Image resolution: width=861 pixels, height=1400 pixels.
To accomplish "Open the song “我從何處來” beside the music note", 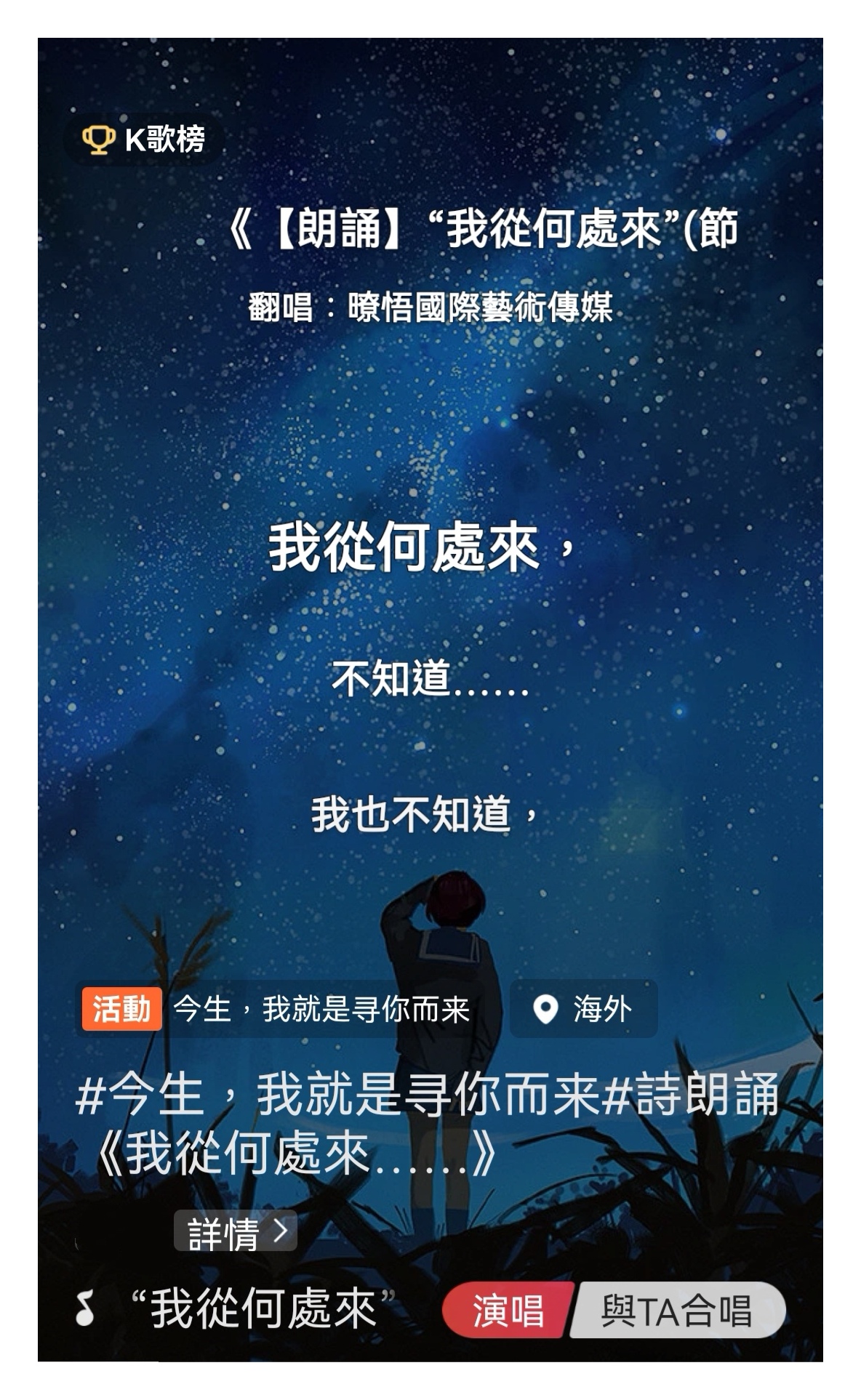I will click(x=262, y=1309).
